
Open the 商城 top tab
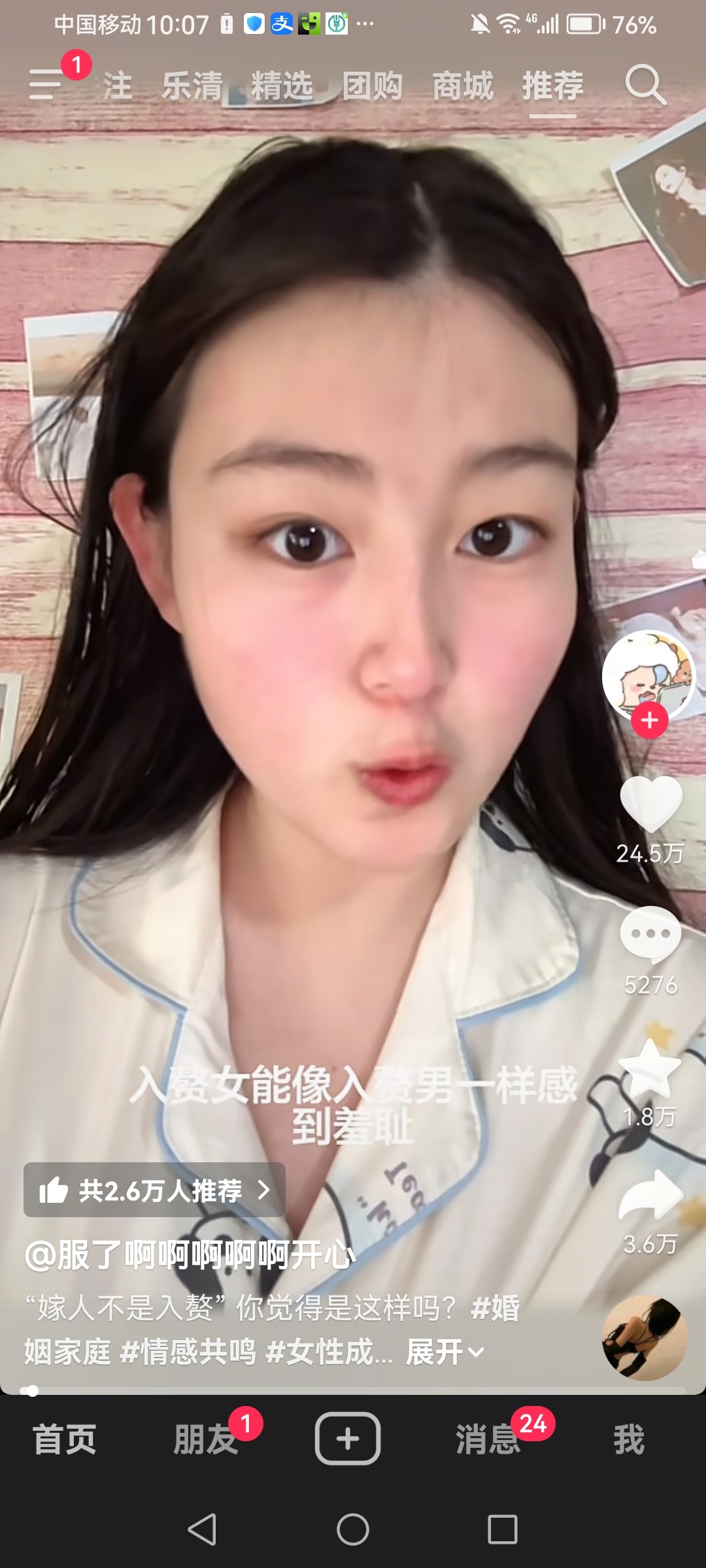click(x=462, y=86)
